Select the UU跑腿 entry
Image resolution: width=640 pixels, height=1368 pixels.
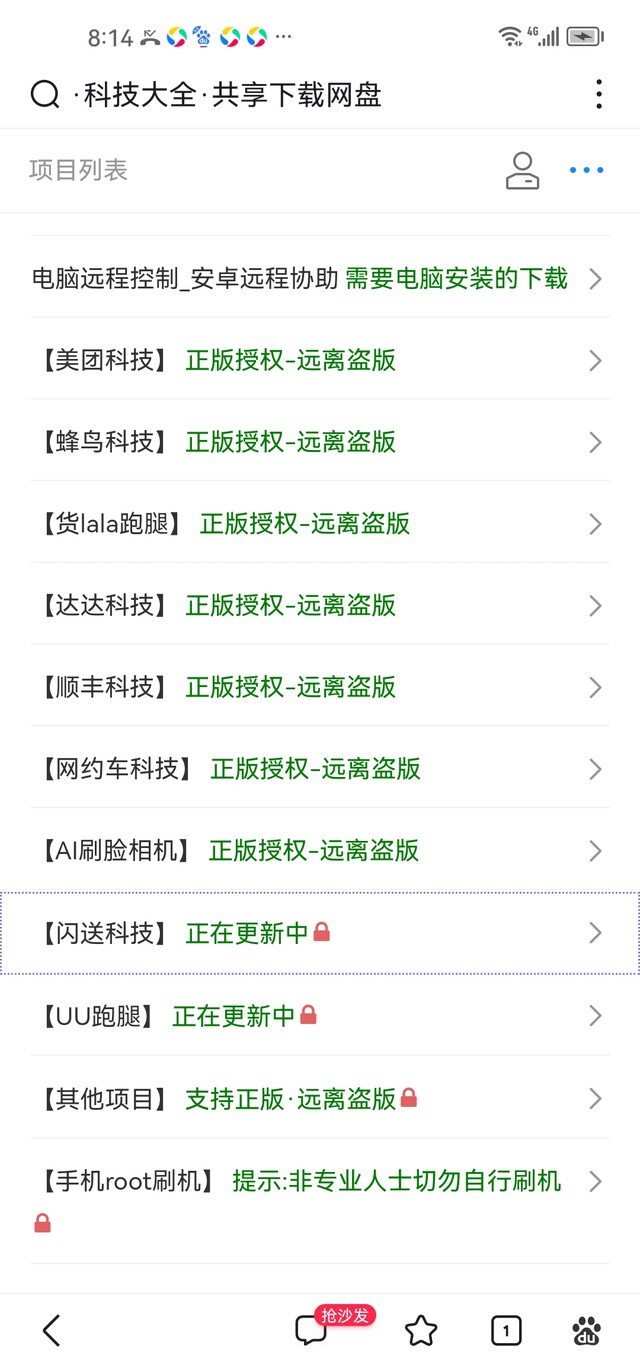(320, 1016)
